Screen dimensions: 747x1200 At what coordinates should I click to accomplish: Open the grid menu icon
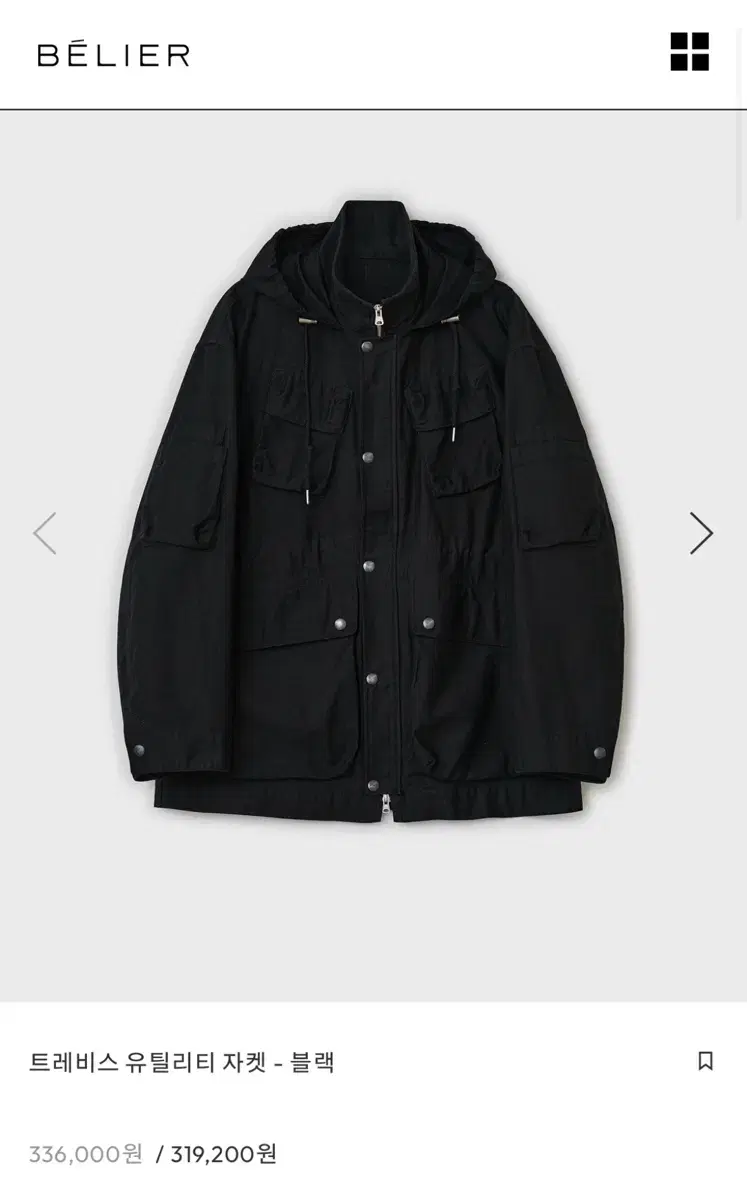(x=690, y=52)
